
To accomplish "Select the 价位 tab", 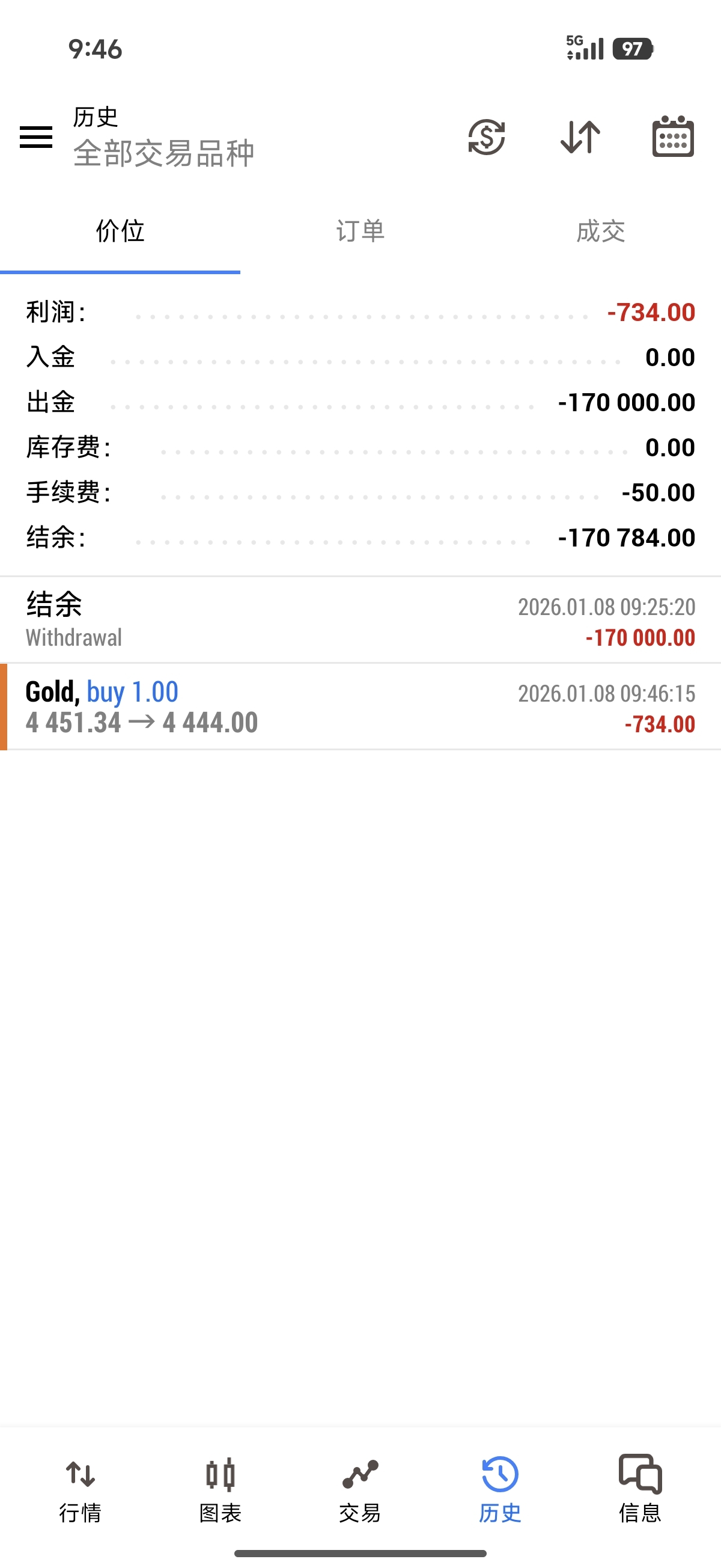I will (x=120, y=232).
